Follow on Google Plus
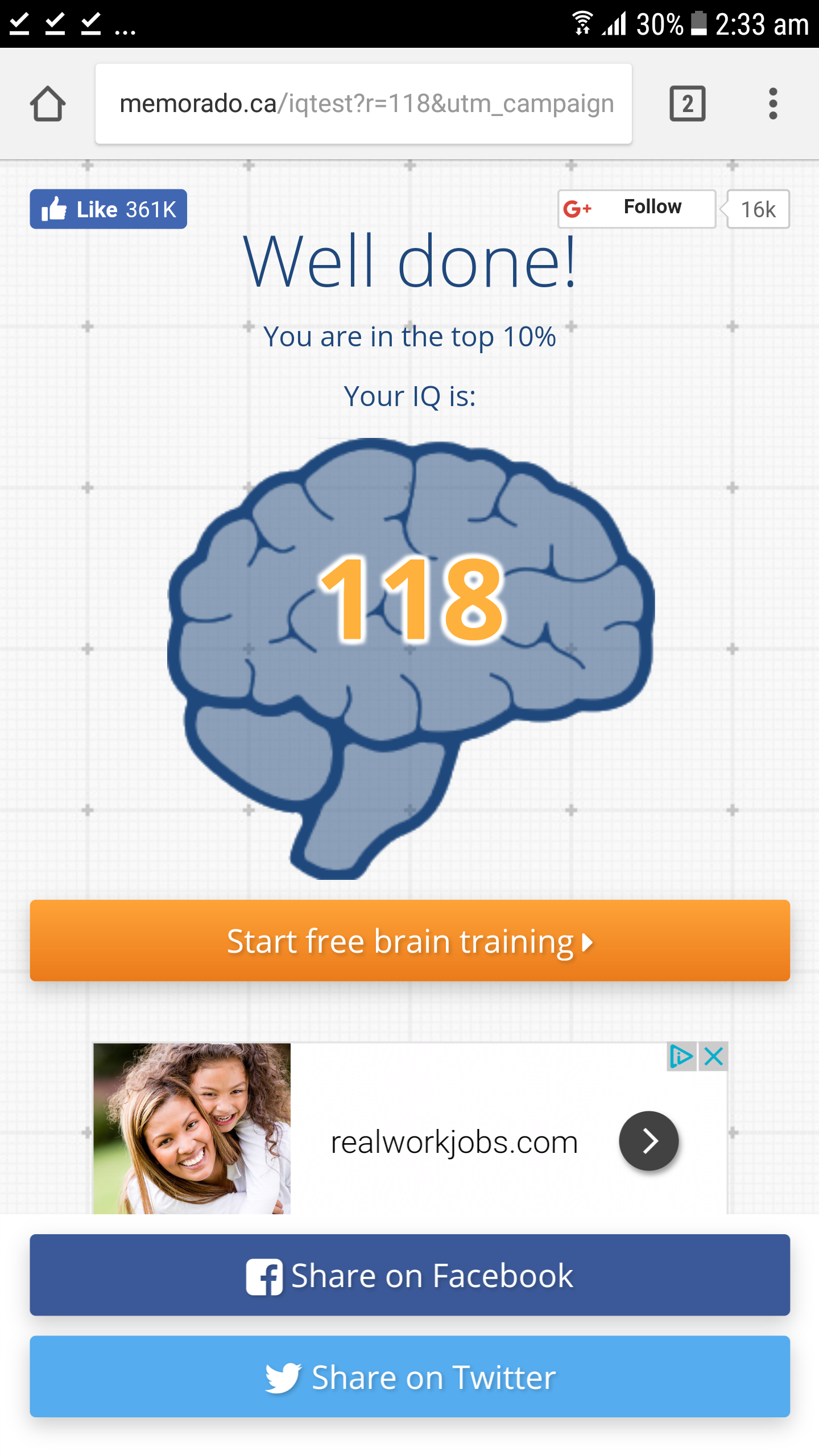Viewport: 819px width, 1456px height. (636, 208)
